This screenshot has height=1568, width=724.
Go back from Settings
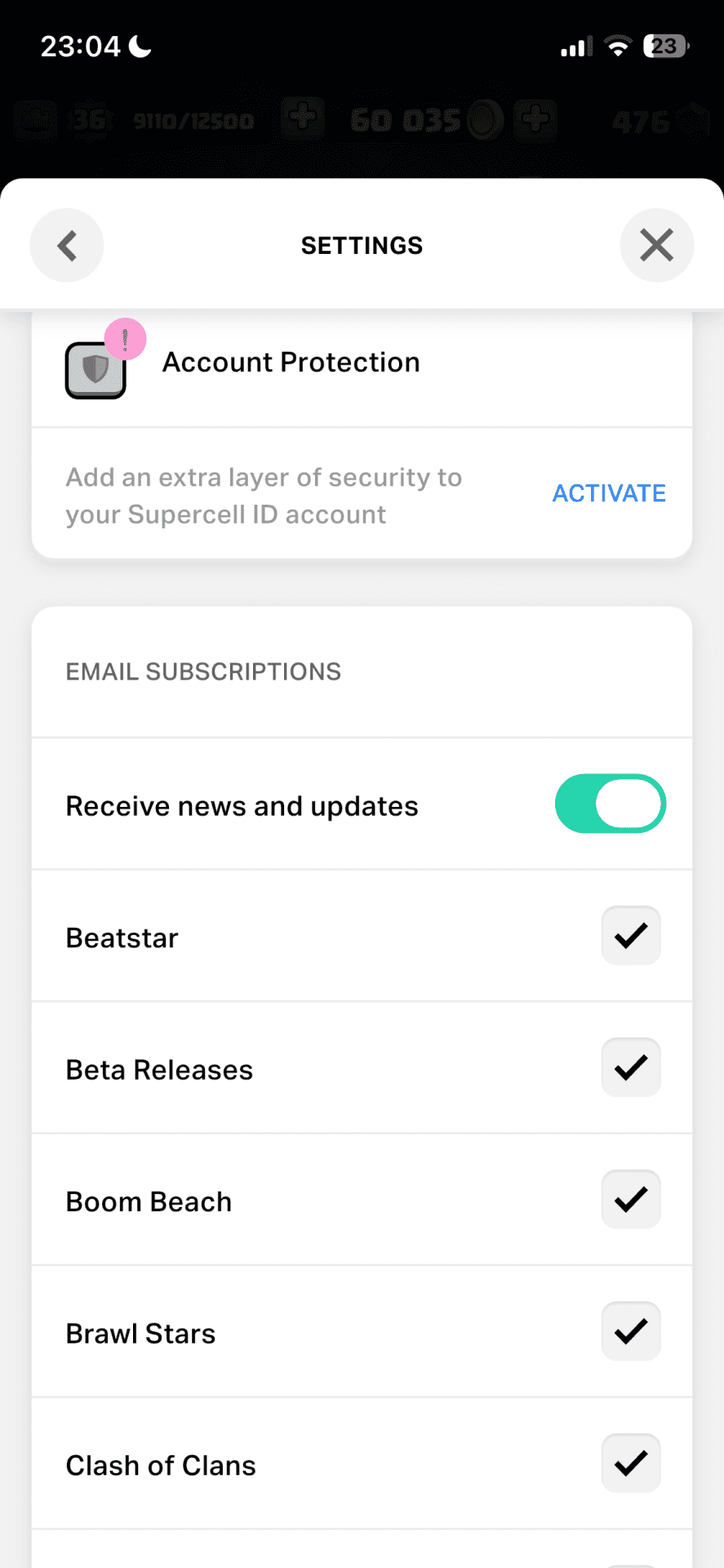(x=67, y=245)
